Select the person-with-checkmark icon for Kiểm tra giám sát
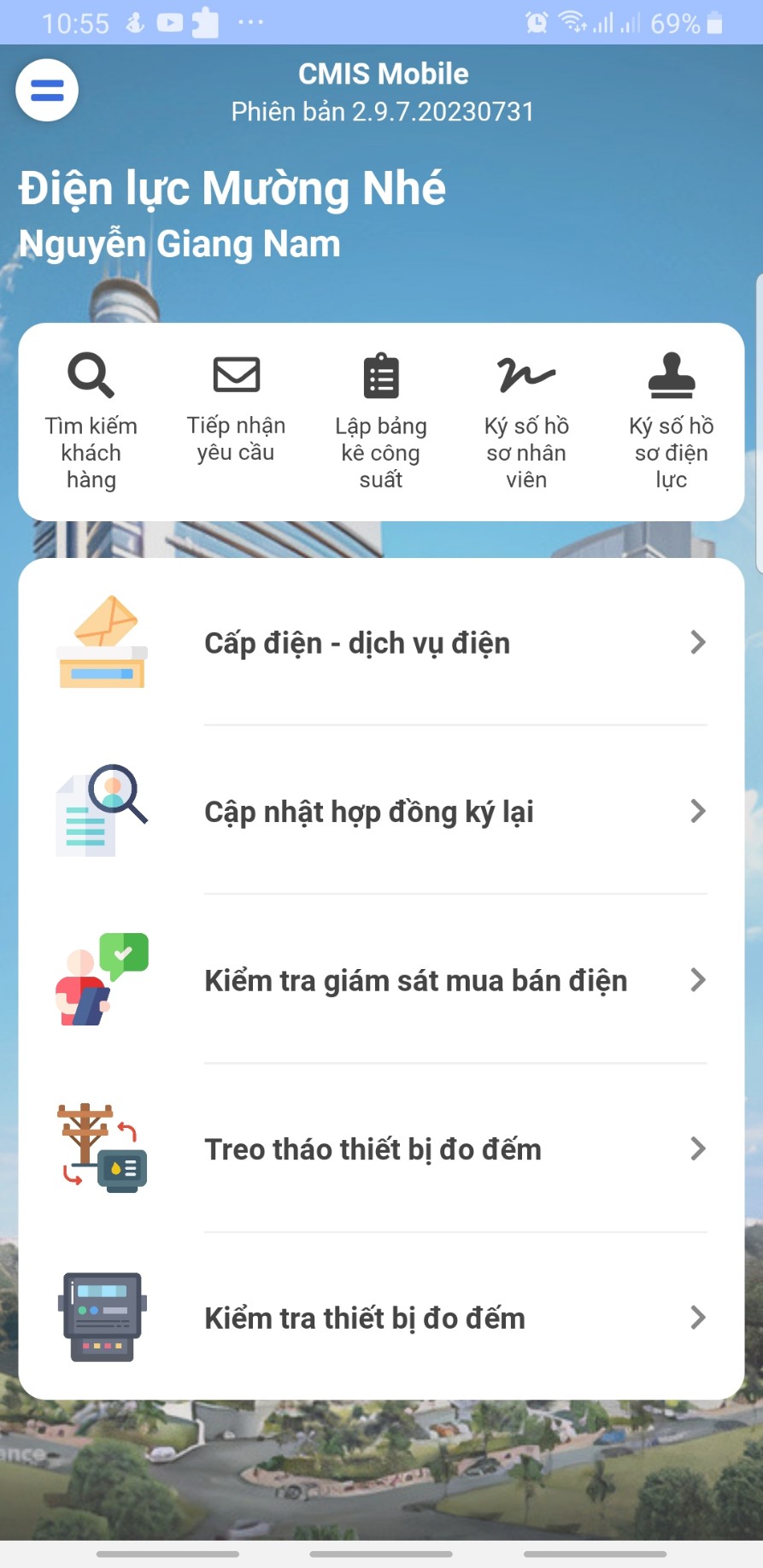This screenshot has height=1568, width=763. [100, 980]
